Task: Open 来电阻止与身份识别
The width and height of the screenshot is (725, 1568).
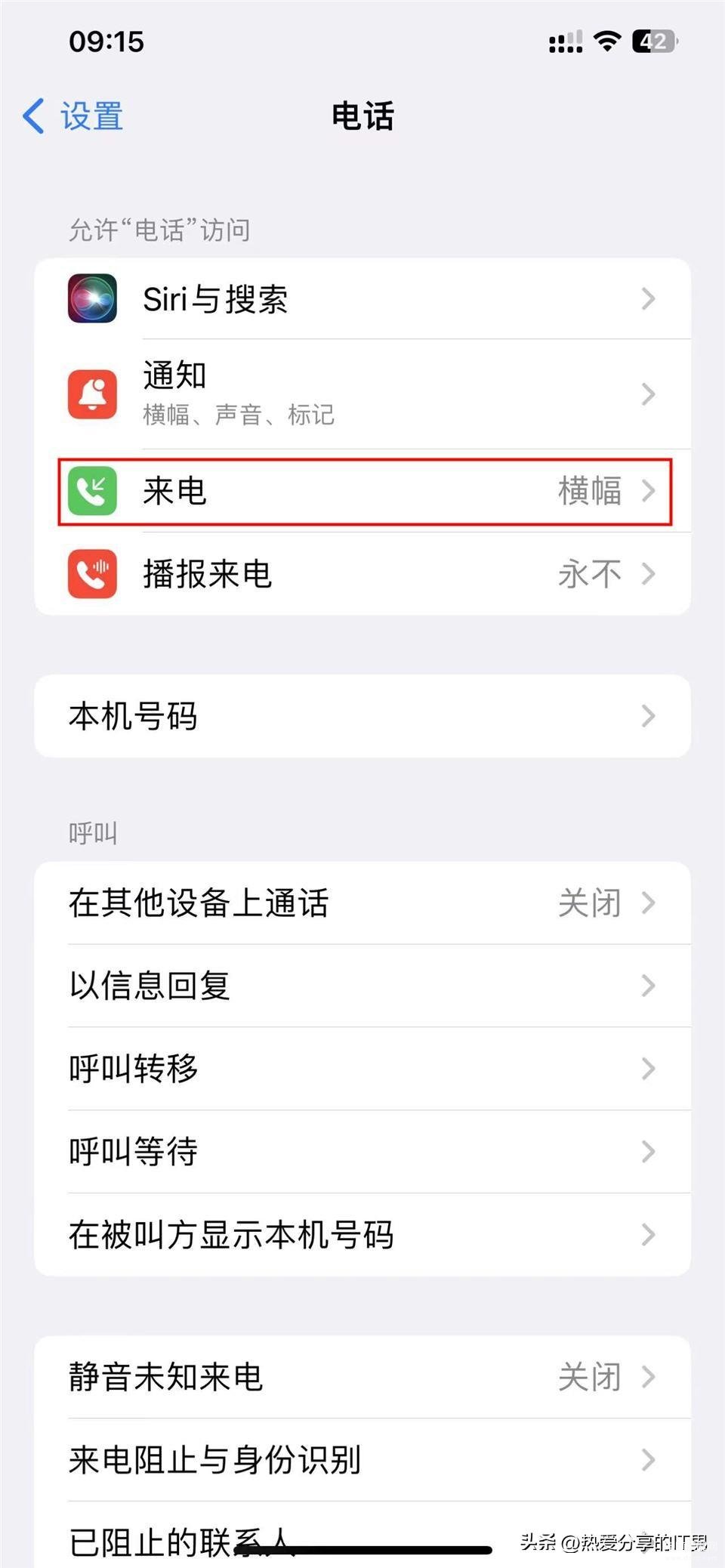Action: pyautogui.click(x=362, y=1460)
